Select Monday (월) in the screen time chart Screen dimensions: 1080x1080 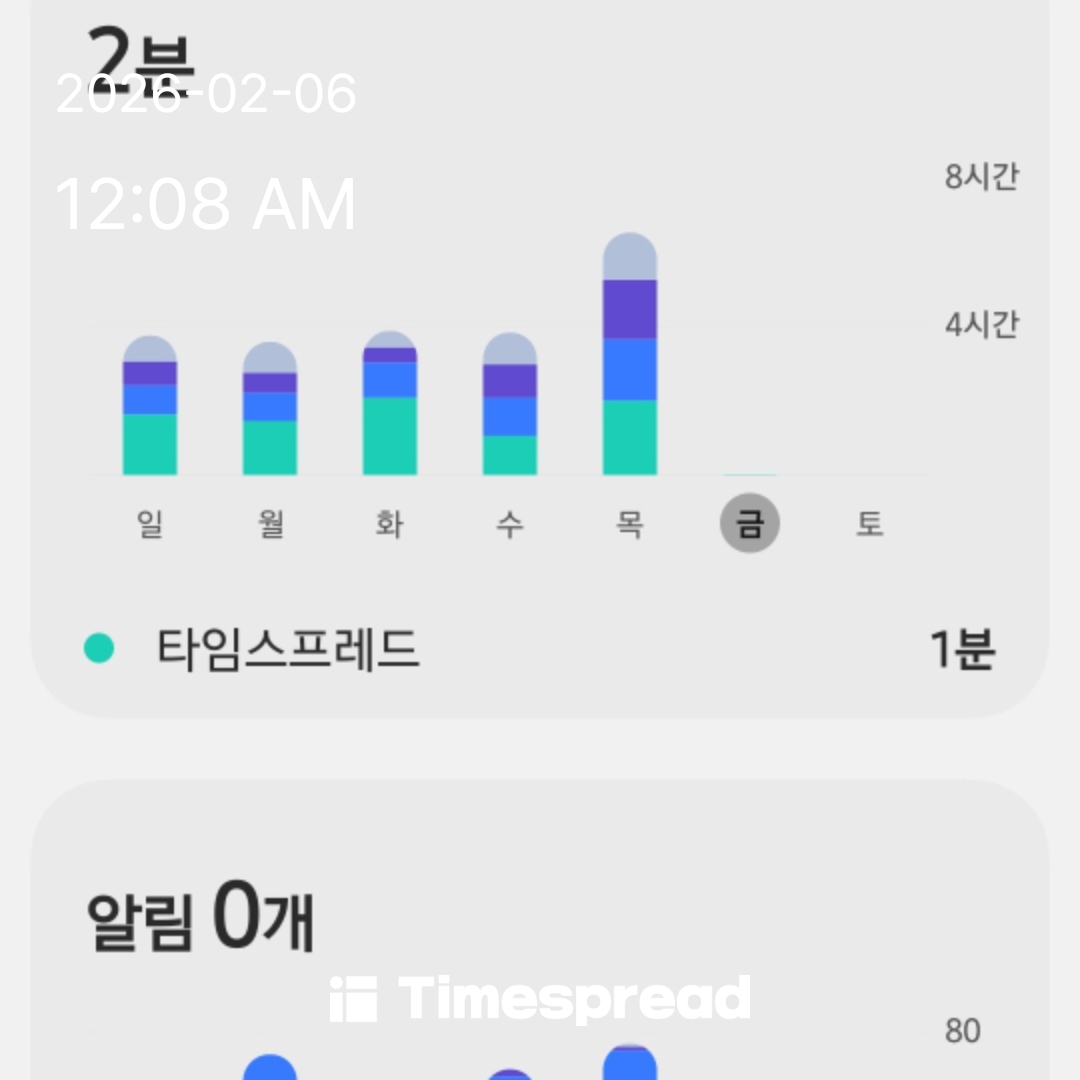[270, 524]
